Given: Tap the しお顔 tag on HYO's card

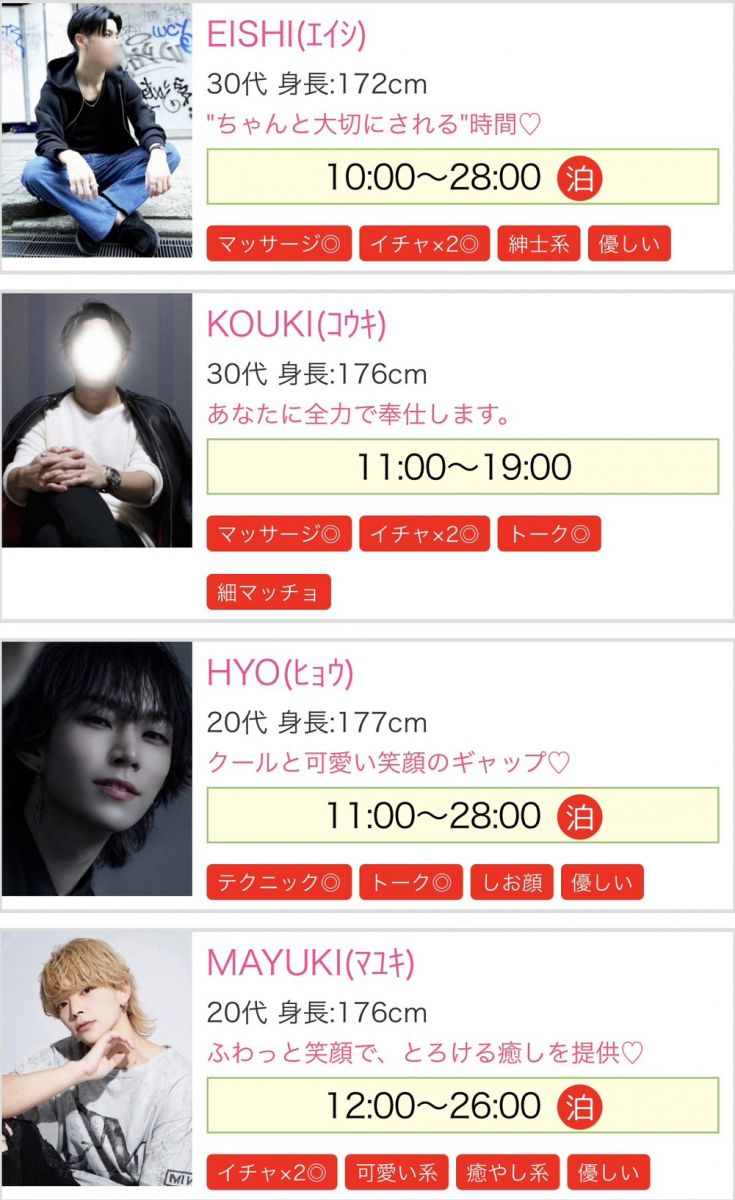Looking at the screenshot, I should click(x=512, y=882).
